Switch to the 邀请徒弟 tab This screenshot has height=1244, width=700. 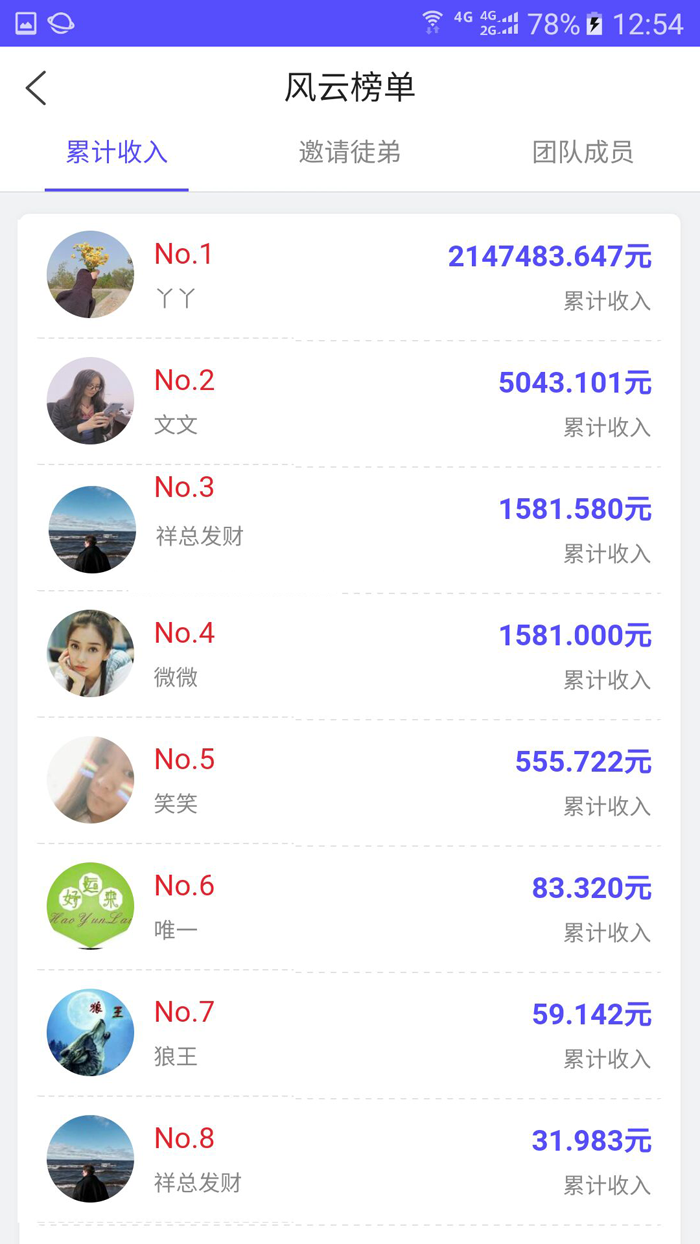[x=350, y=153]
